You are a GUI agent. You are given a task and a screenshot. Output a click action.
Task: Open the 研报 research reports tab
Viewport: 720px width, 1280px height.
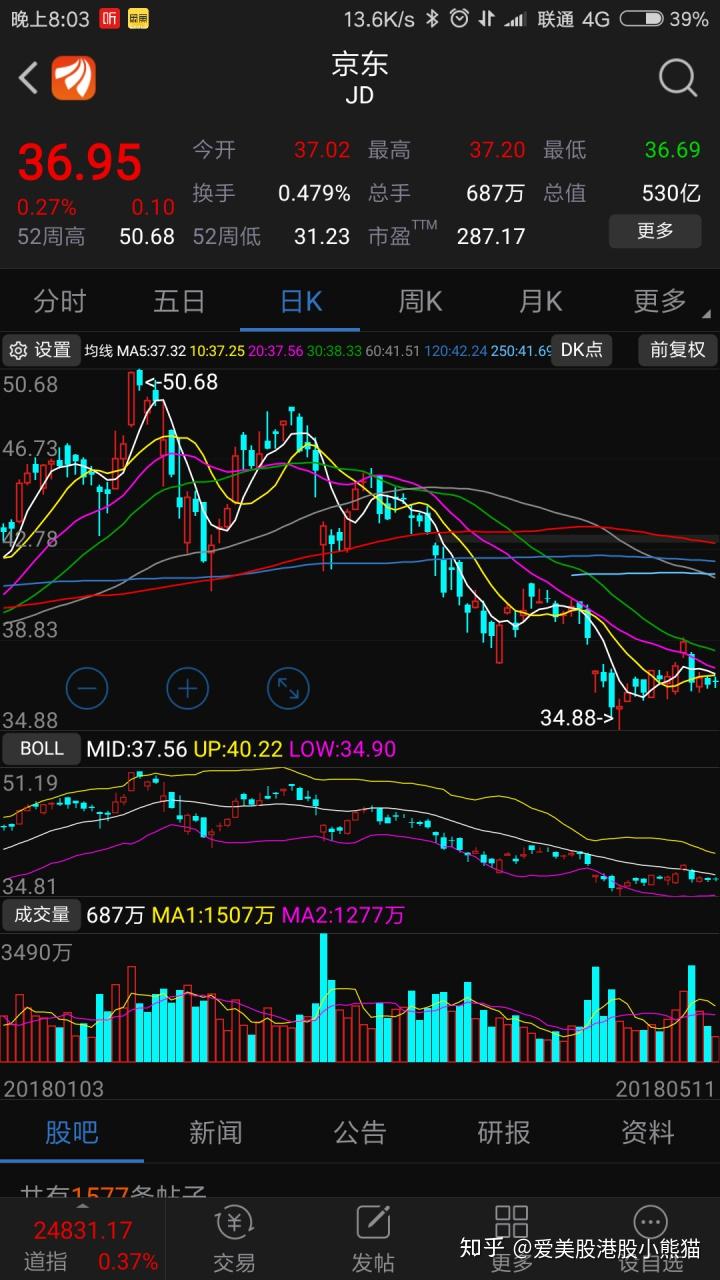[503, 1132]
